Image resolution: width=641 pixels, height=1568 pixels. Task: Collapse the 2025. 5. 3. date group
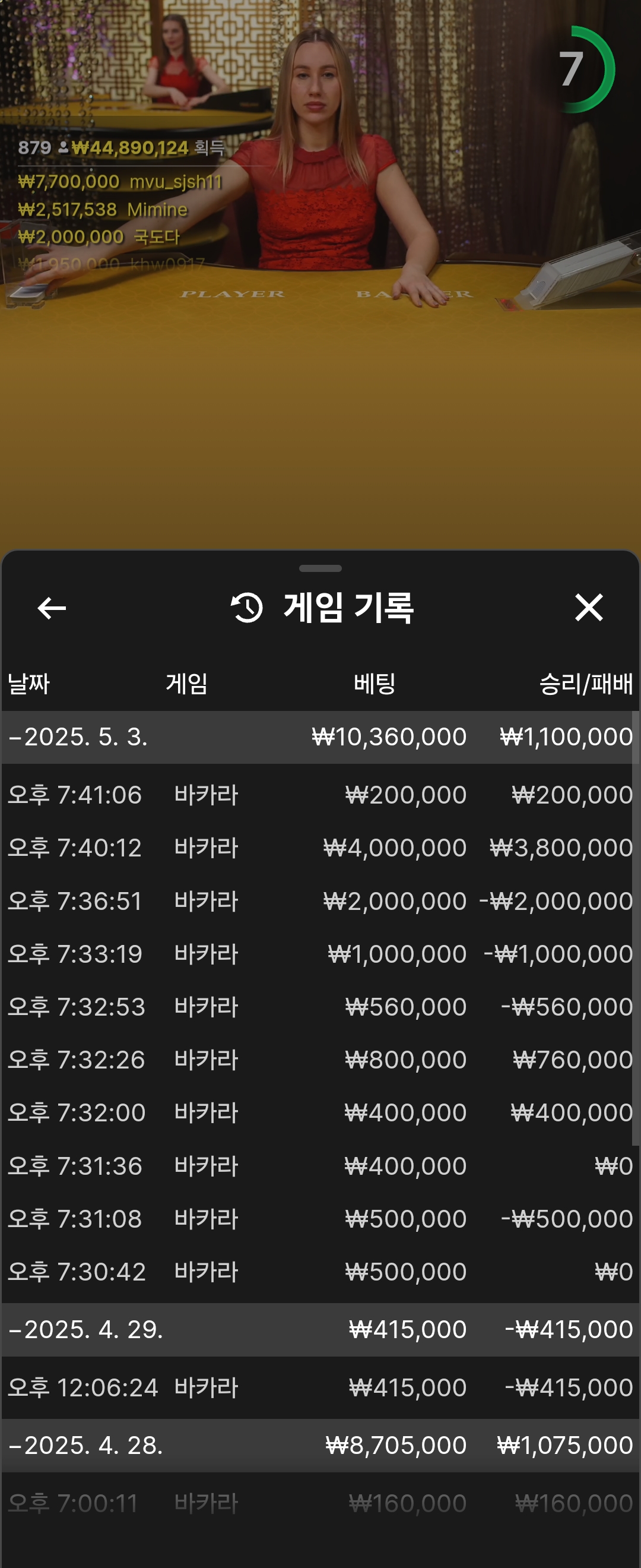(79, 737)
